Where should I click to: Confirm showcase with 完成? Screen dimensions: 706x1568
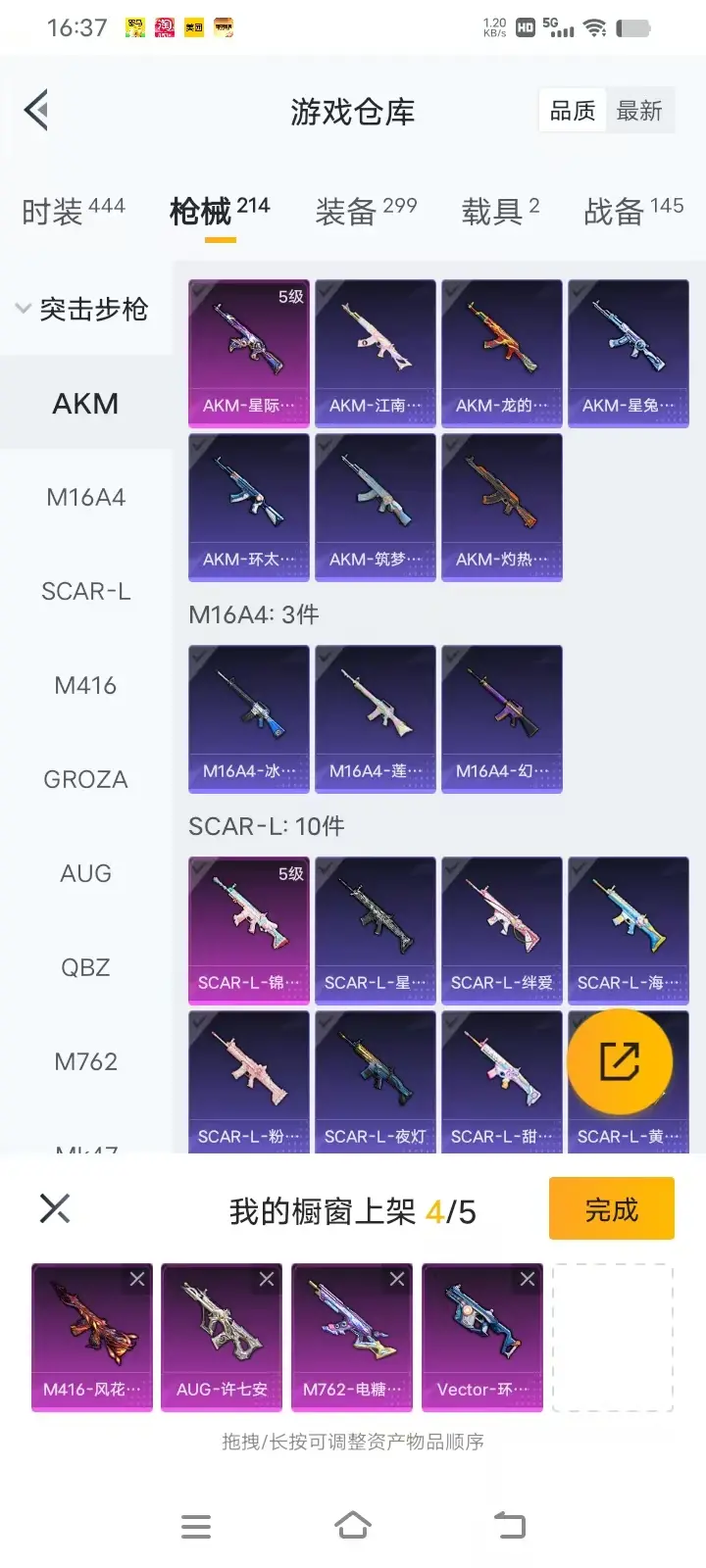[611, 1209]
